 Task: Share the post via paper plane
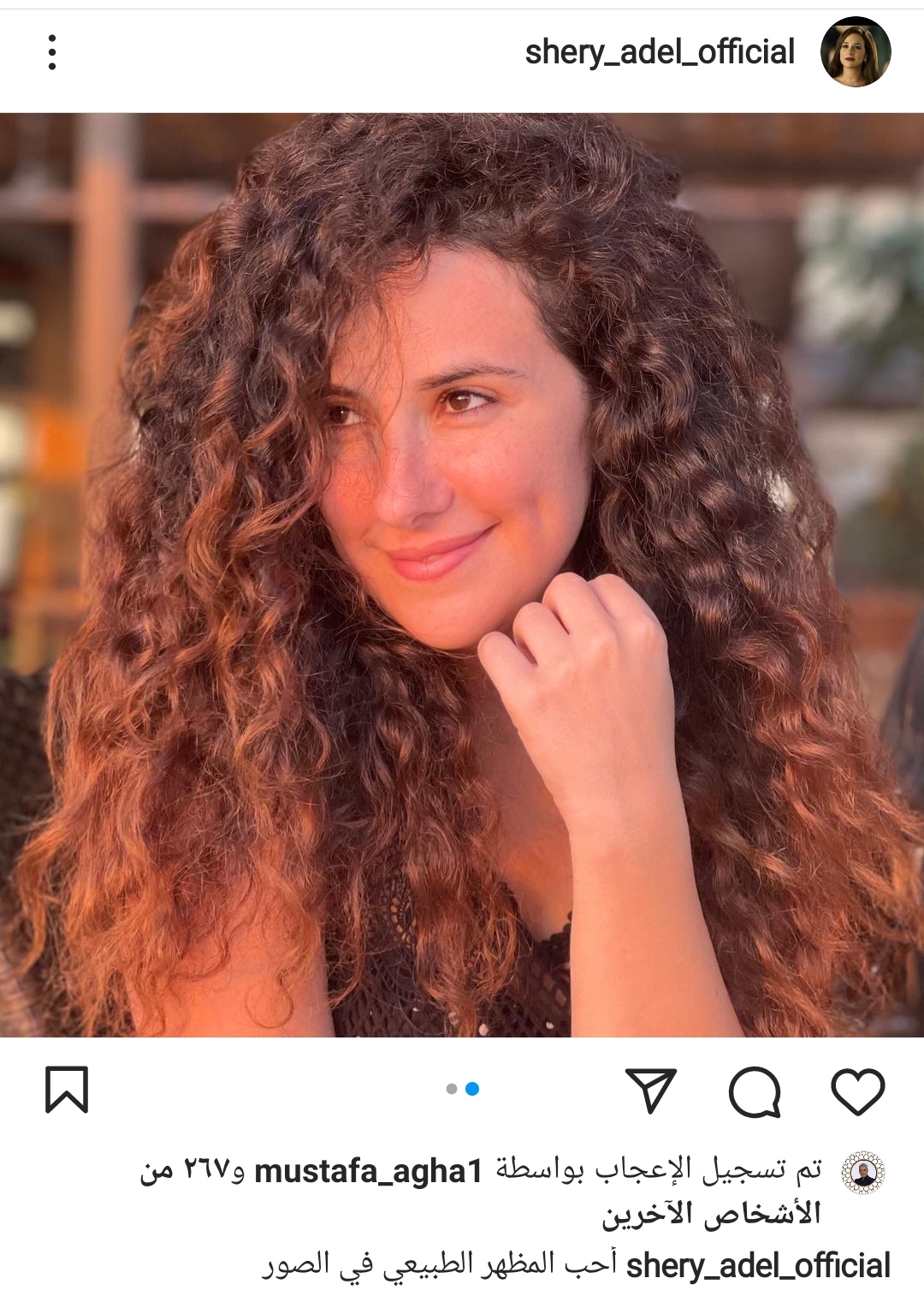click(x=651, y=1091)
